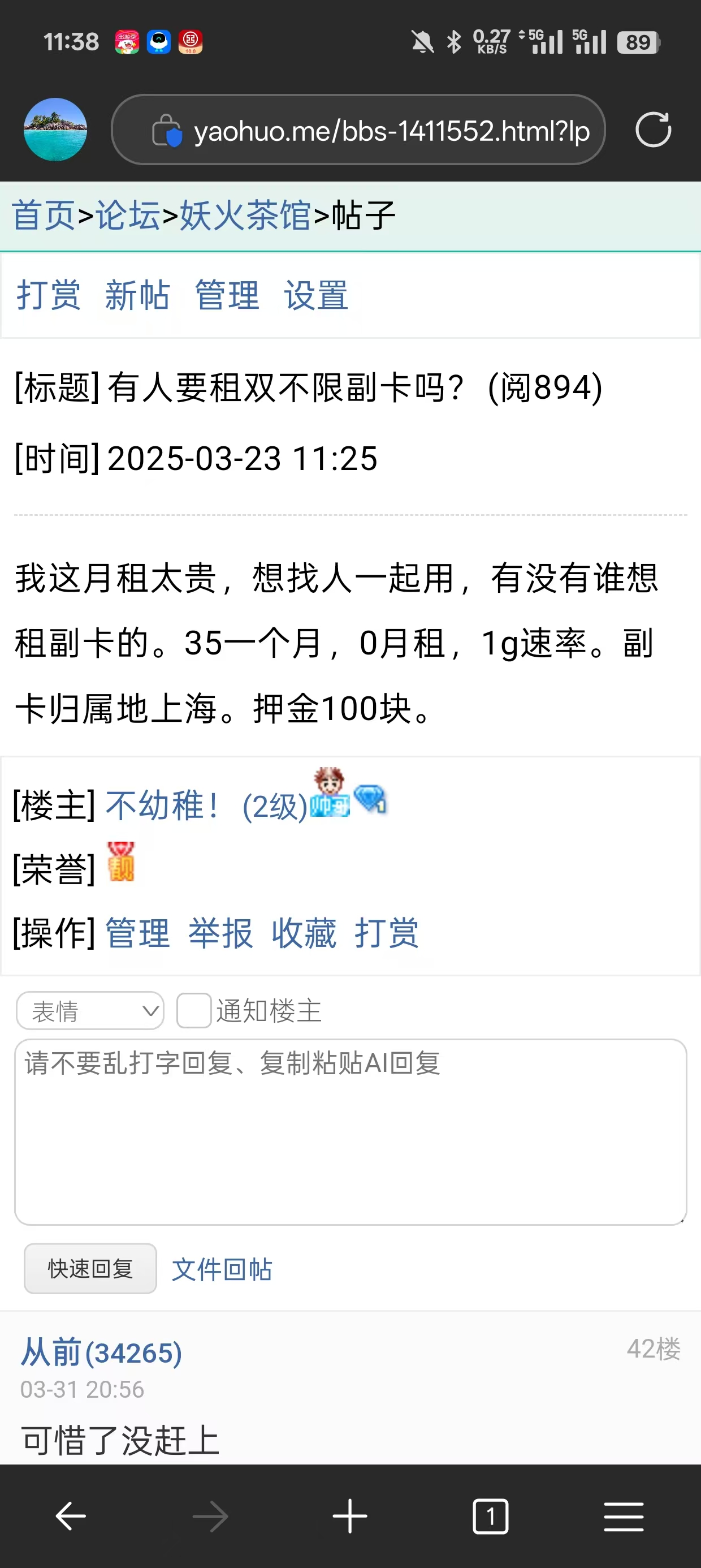
Task: Open 设置 link in top row
Action: tap(316, 295)
